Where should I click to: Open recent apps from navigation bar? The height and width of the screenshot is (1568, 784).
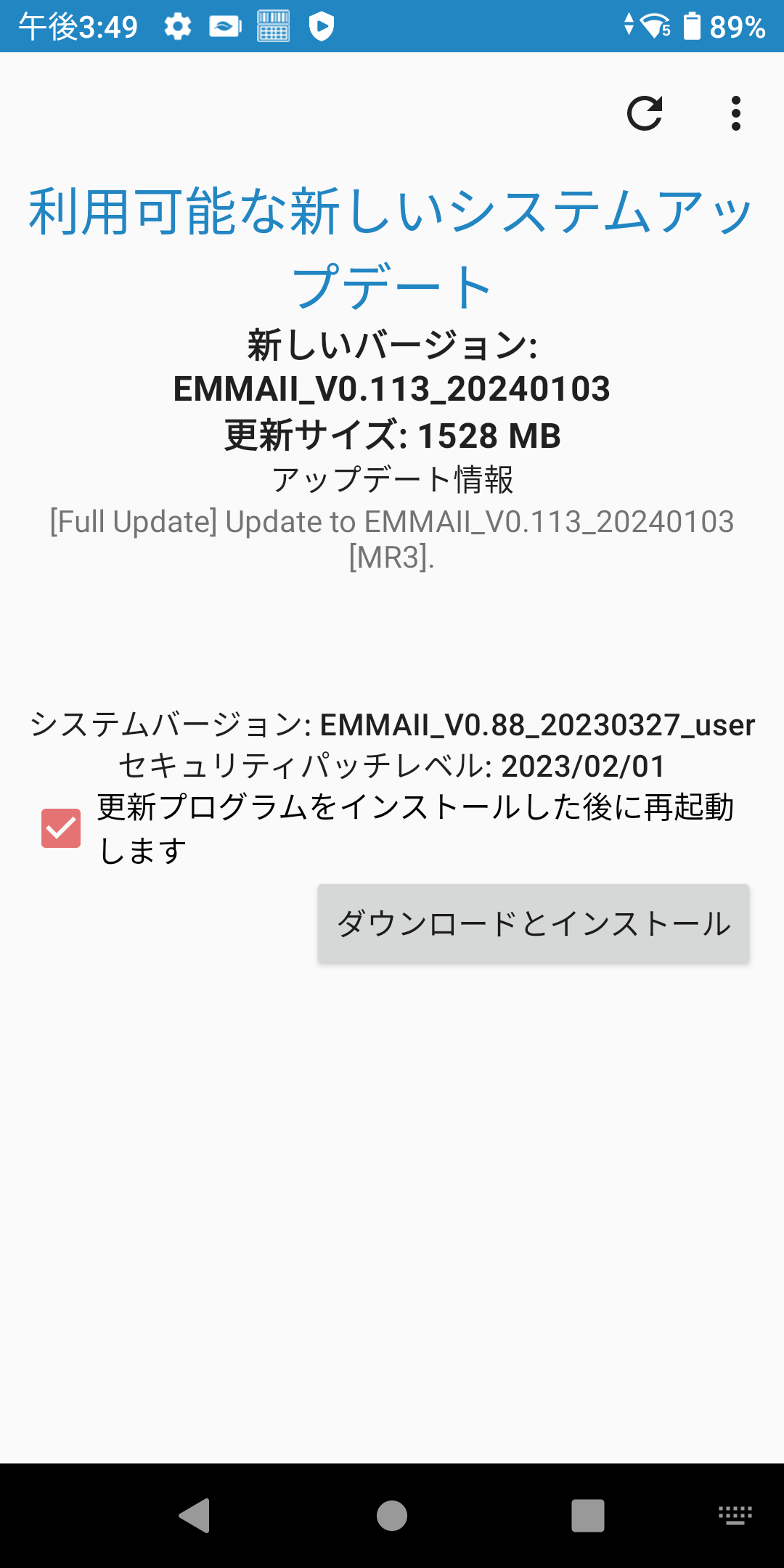(x=588, y=1516)
